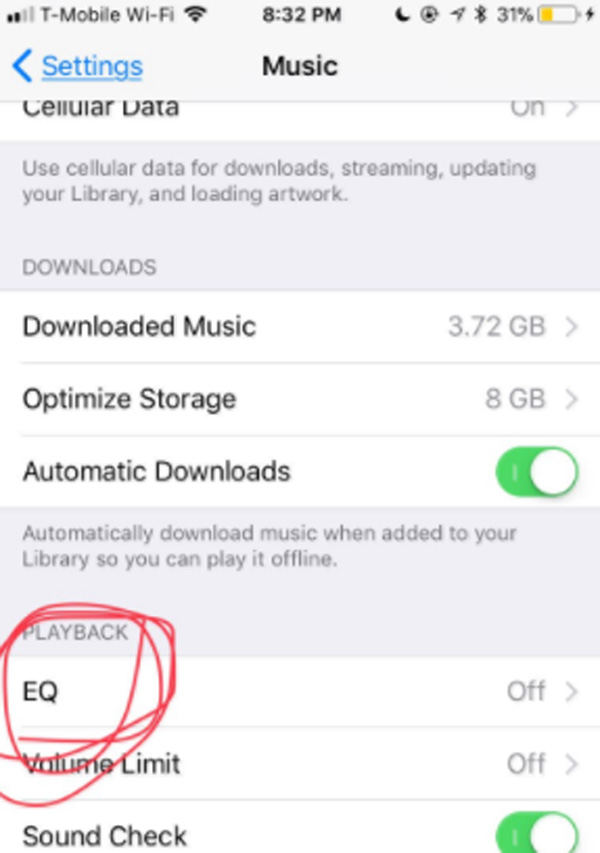The height and width of the screenshot is (853, 600).
Task: Disable Sound Check
Action: point(536,832)
